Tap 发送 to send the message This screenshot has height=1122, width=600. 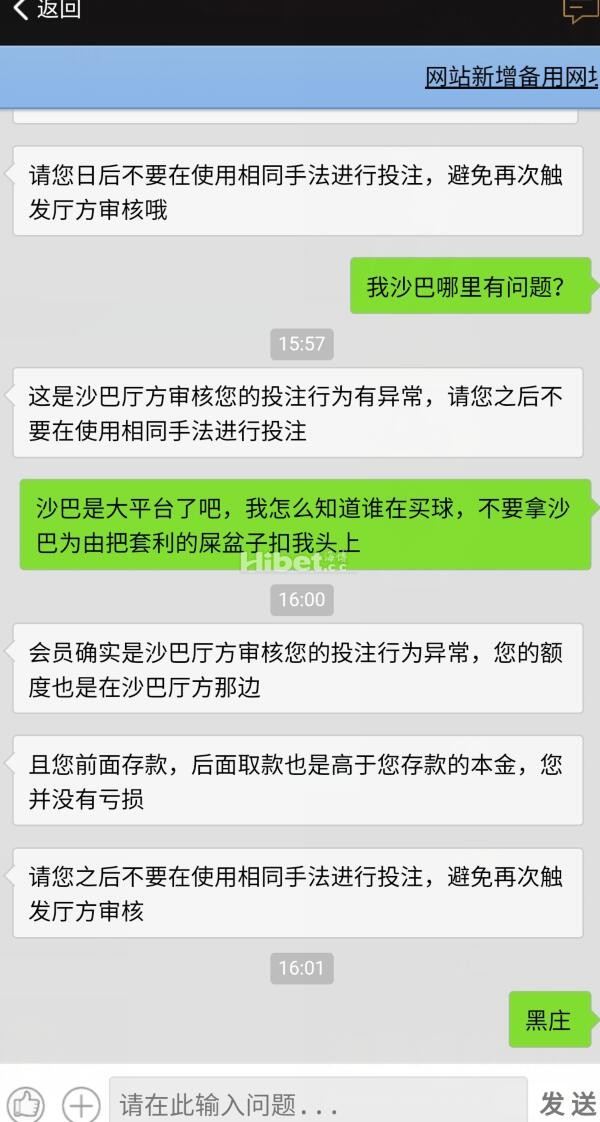pyautogui.click(x=568, y=1103)
